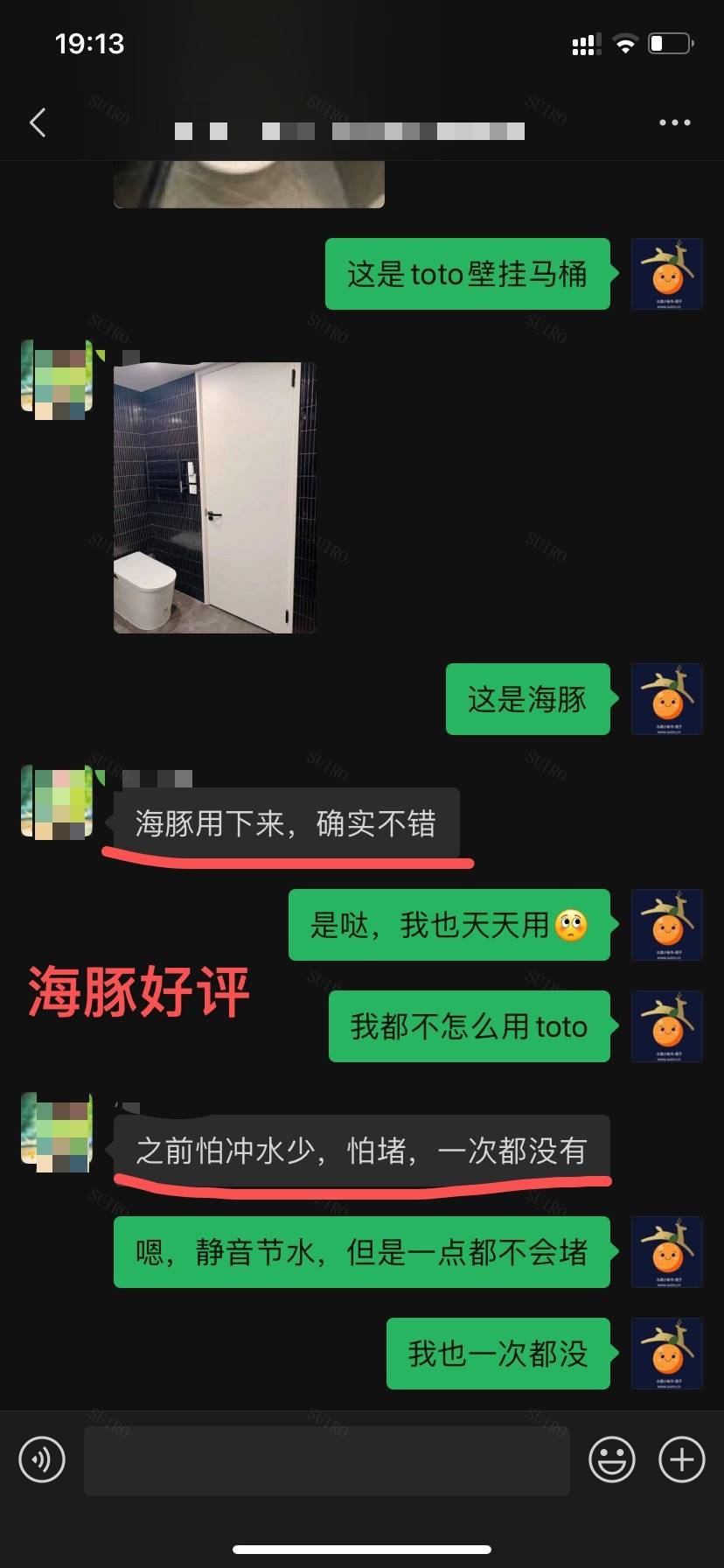The width and height of the screenshot is (724, 1568).
Task: Open the chat info overflow menu
Action: pyautogui.click(x=674, y=123)
